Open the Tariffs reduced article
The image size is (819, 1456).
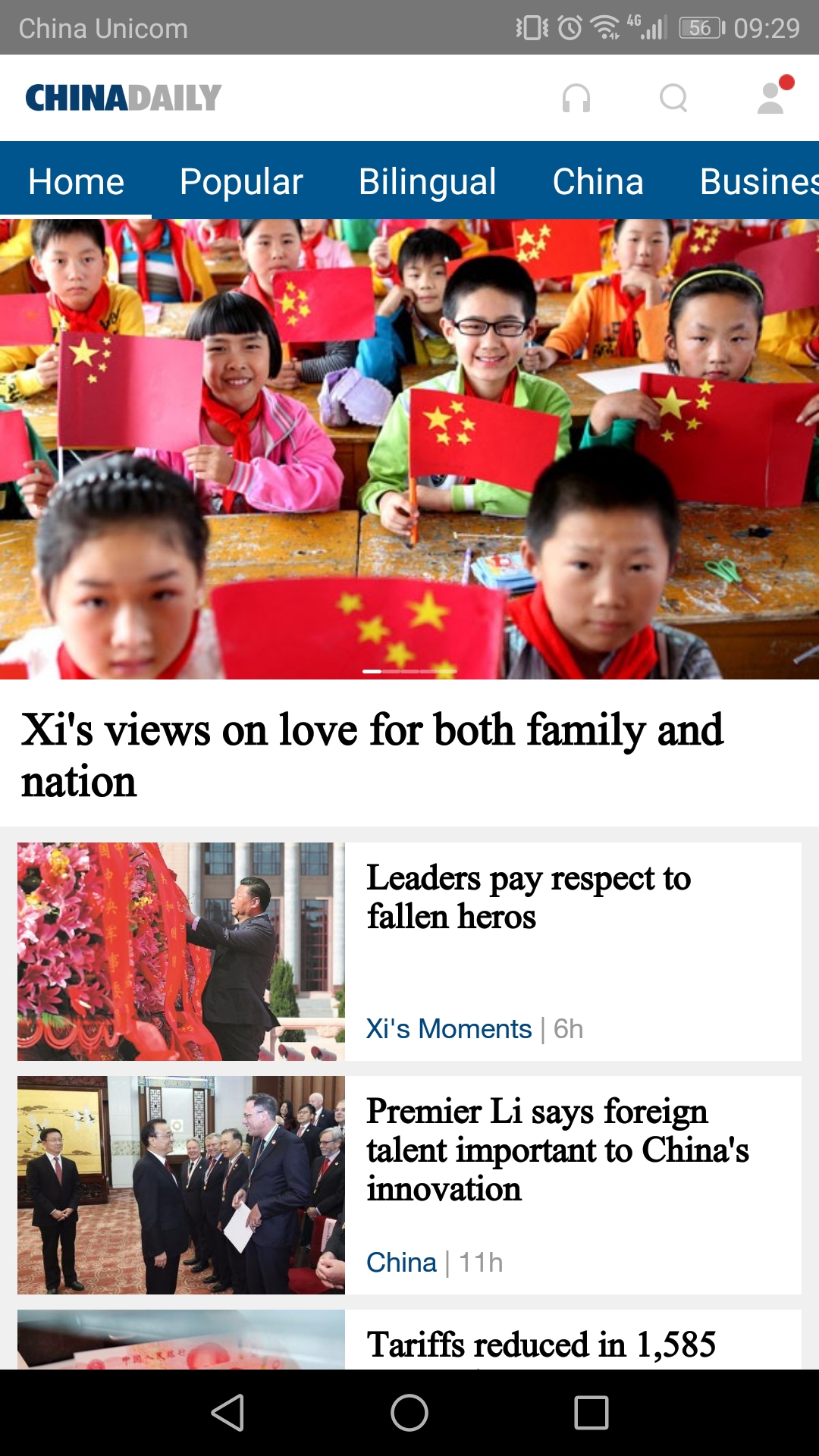(x=541, y=1345)
